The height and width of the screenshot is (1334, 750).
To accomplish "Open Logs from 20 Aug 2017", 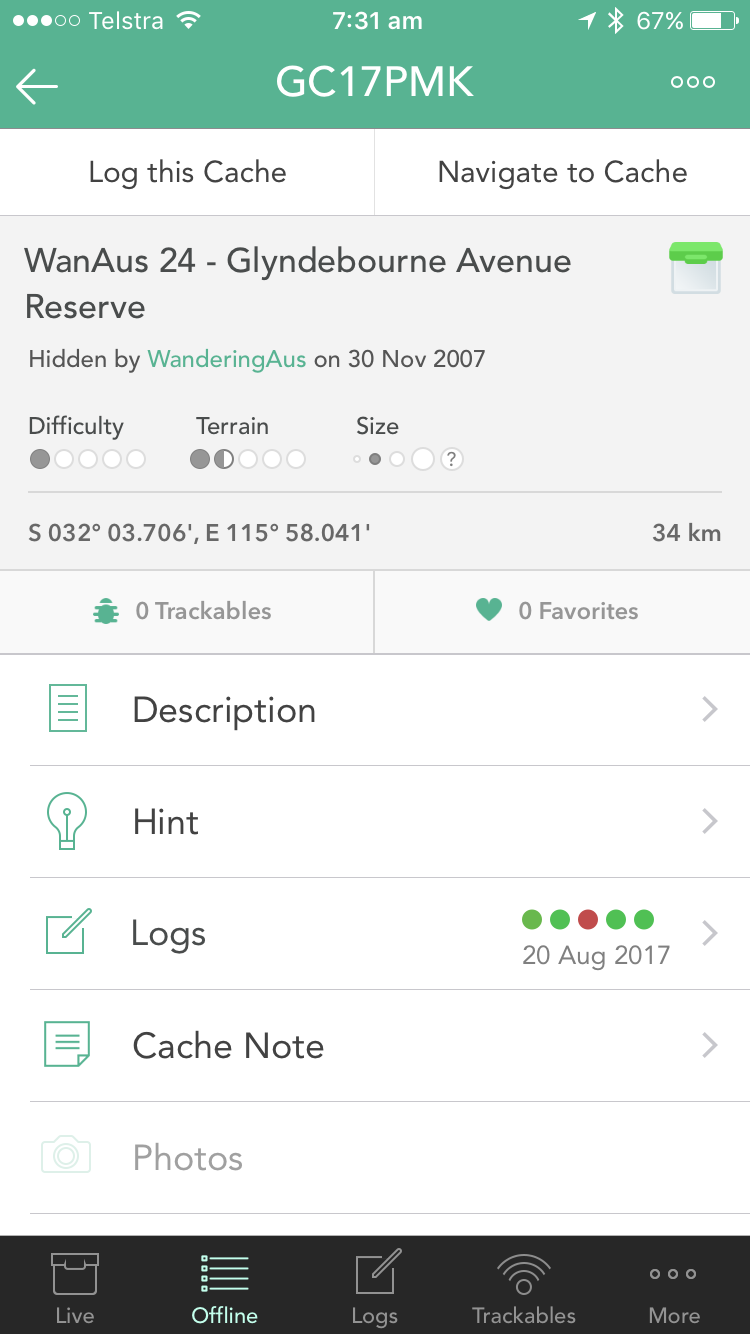I will [x=375, y=934].
